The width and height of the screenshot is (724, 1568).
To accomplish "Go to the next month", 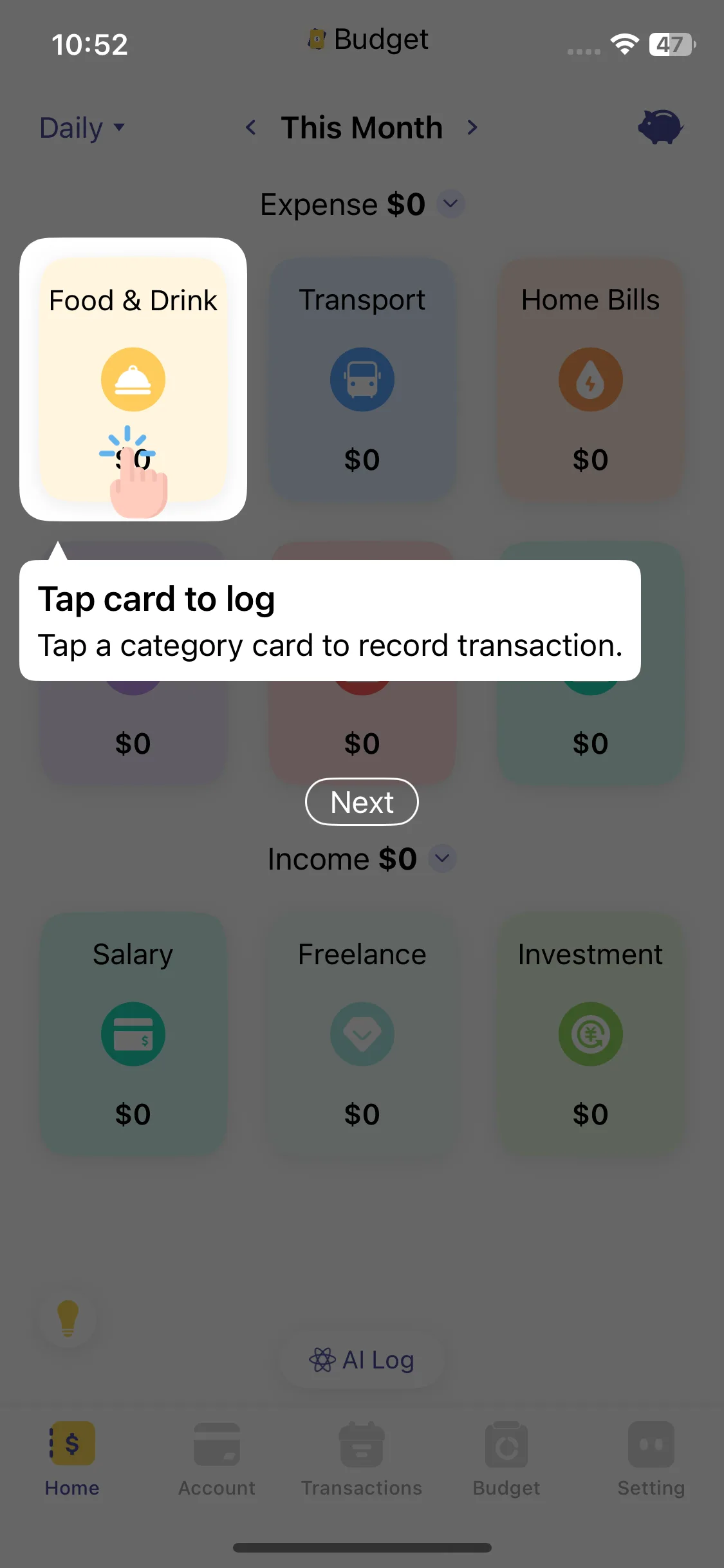I will point(472,127).
